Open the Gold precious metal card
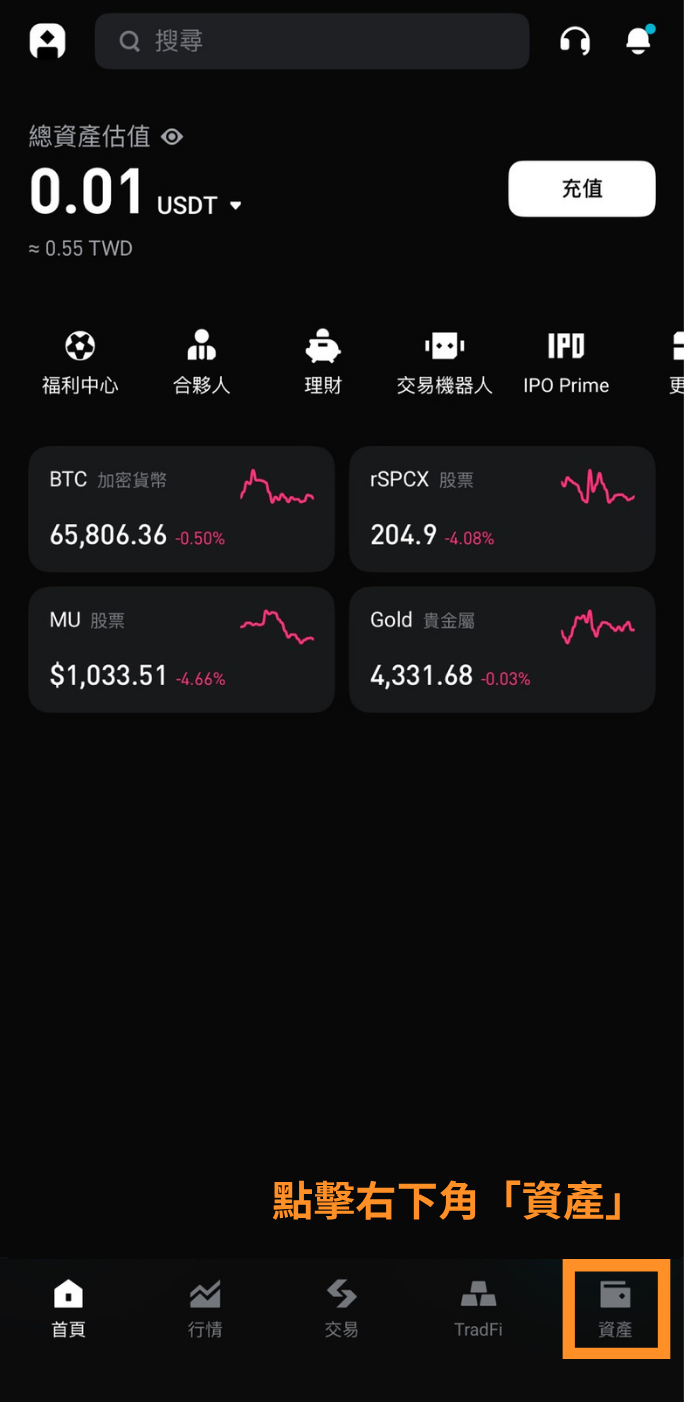This screenshot has height=1403, width=687. [502, 649]
